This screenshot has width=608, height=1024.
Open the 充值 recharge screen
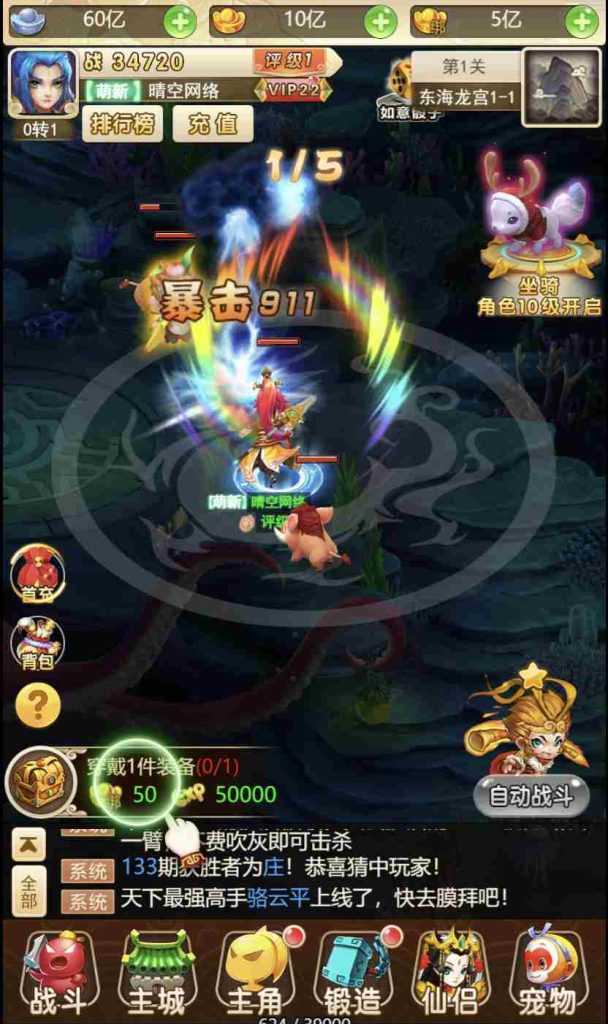[x=212, y=124]
